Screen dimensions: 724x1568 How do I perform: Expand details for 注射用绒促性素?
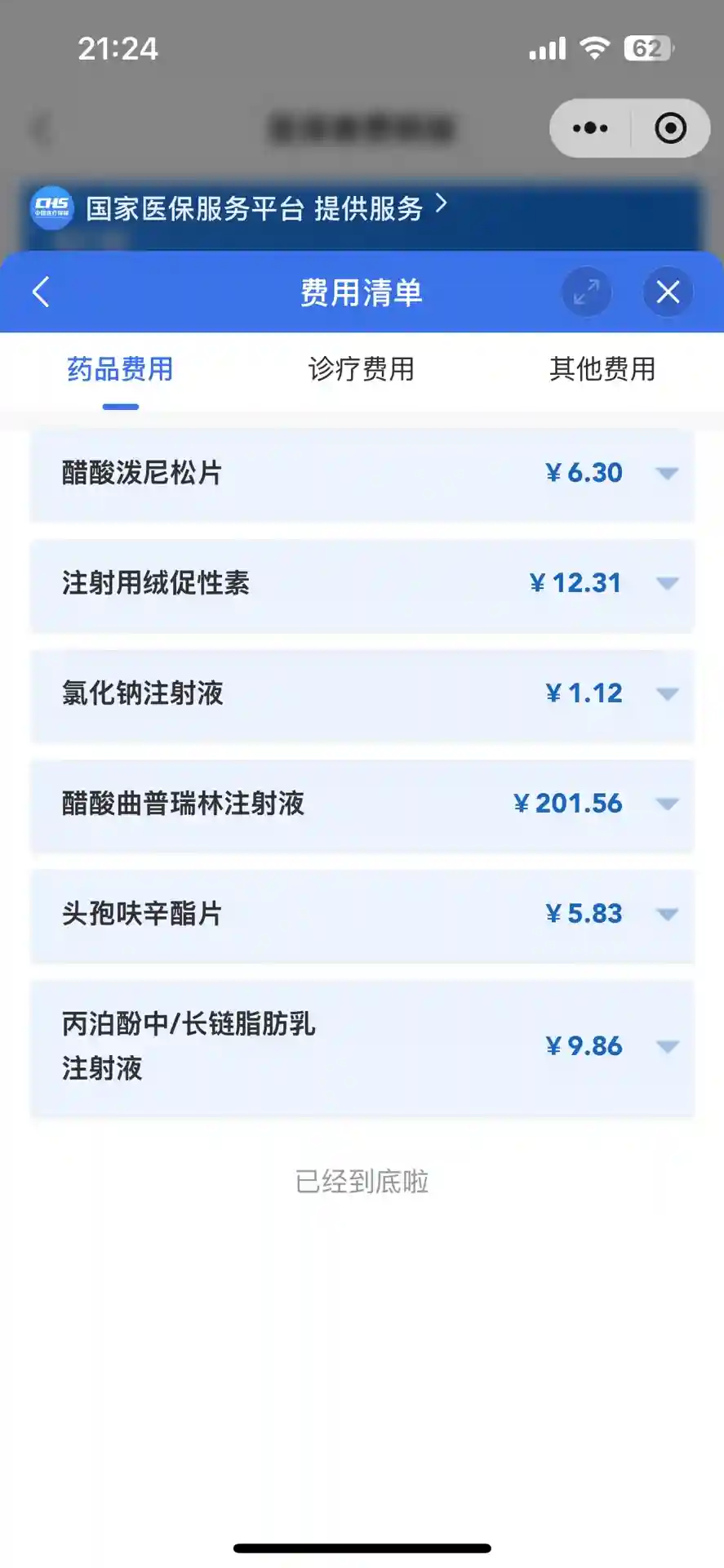coord(667,583)
